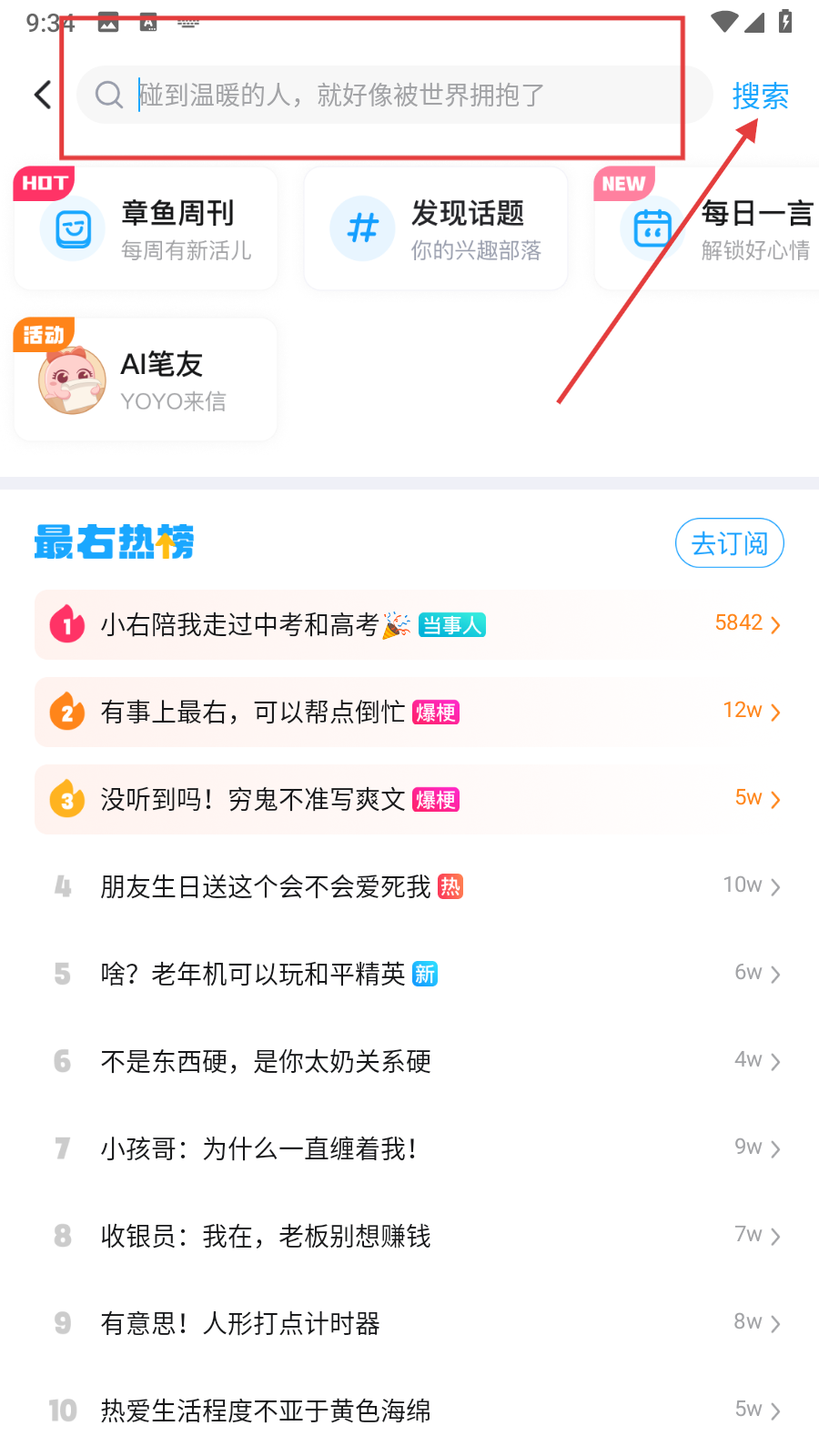The width and height of the screenshot is (819, 1456).
Task: Open the AI笔友 YOYO来信 card
Action: coord(147,380)
